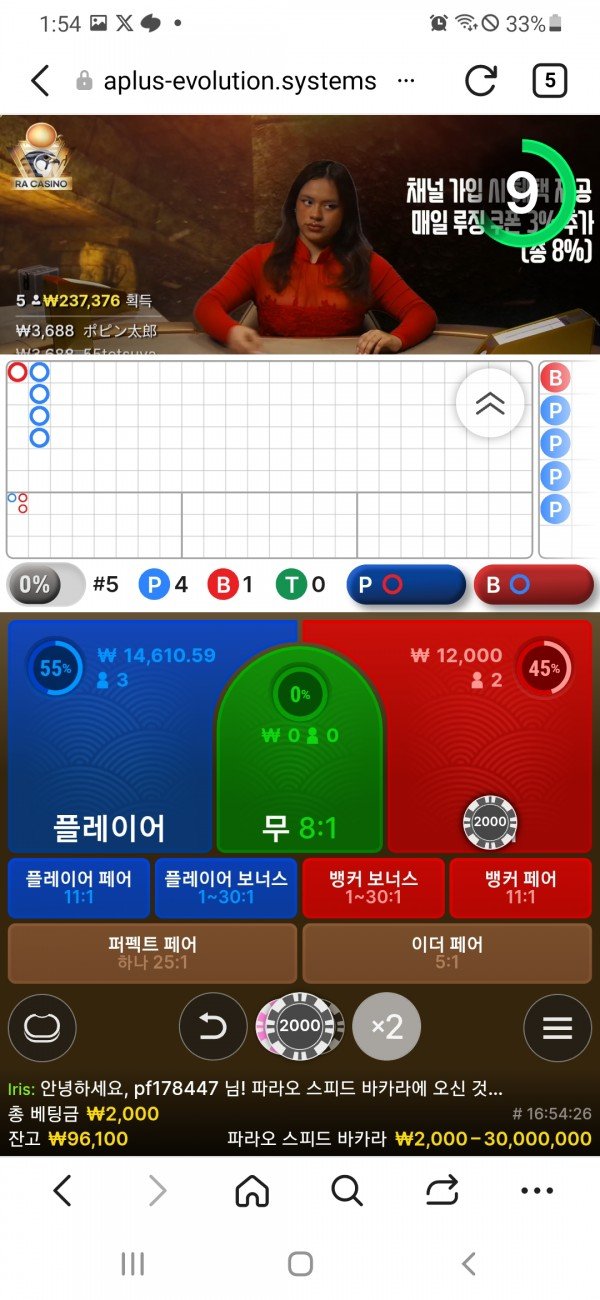Bet on 플레이어 페어 11:1
The image size is (600, 1300).
click(x=78, y=887)
